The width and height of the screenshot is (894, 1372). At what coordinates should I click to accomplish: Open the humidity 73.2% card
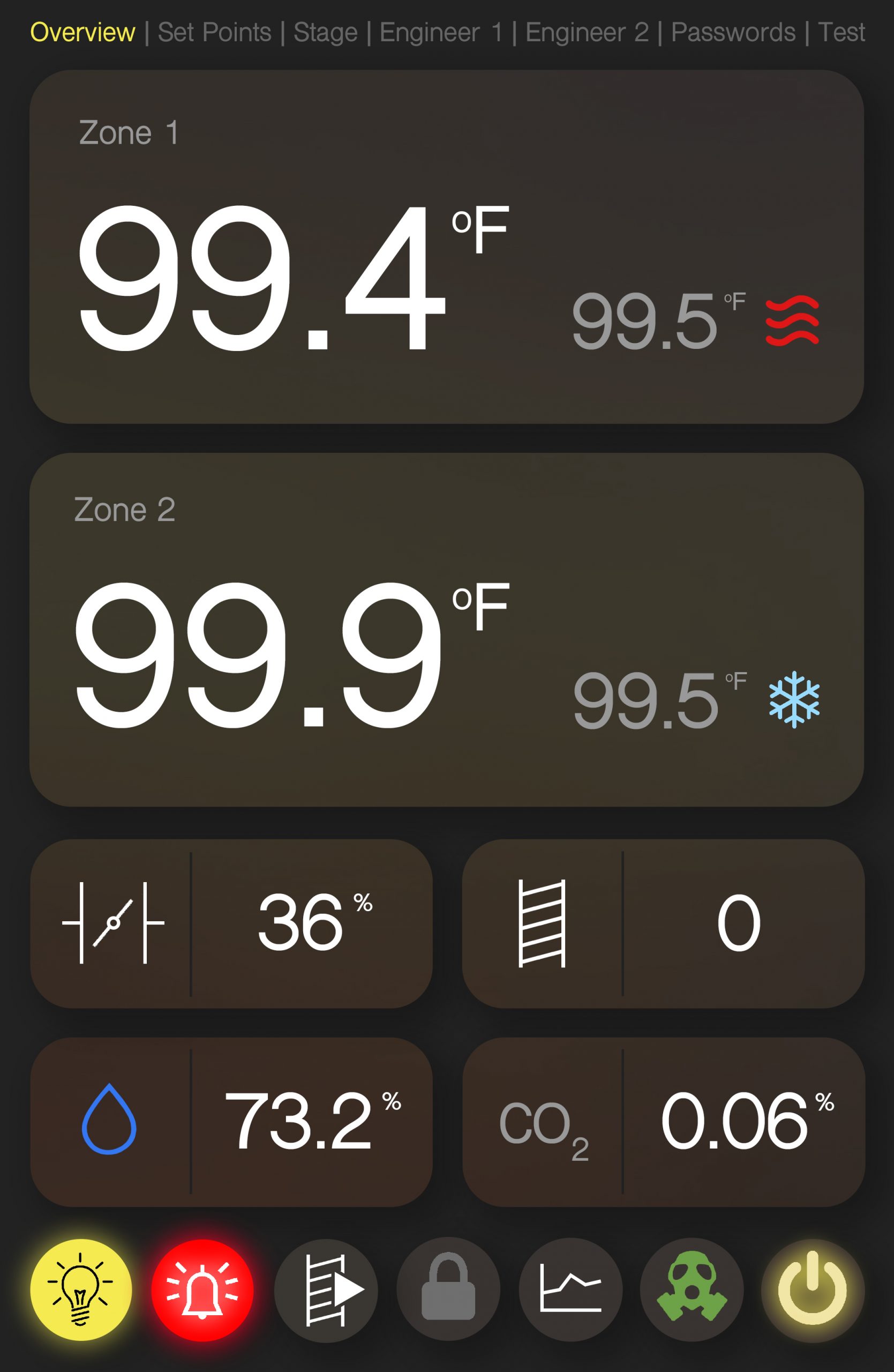(x=231, y=1122)
